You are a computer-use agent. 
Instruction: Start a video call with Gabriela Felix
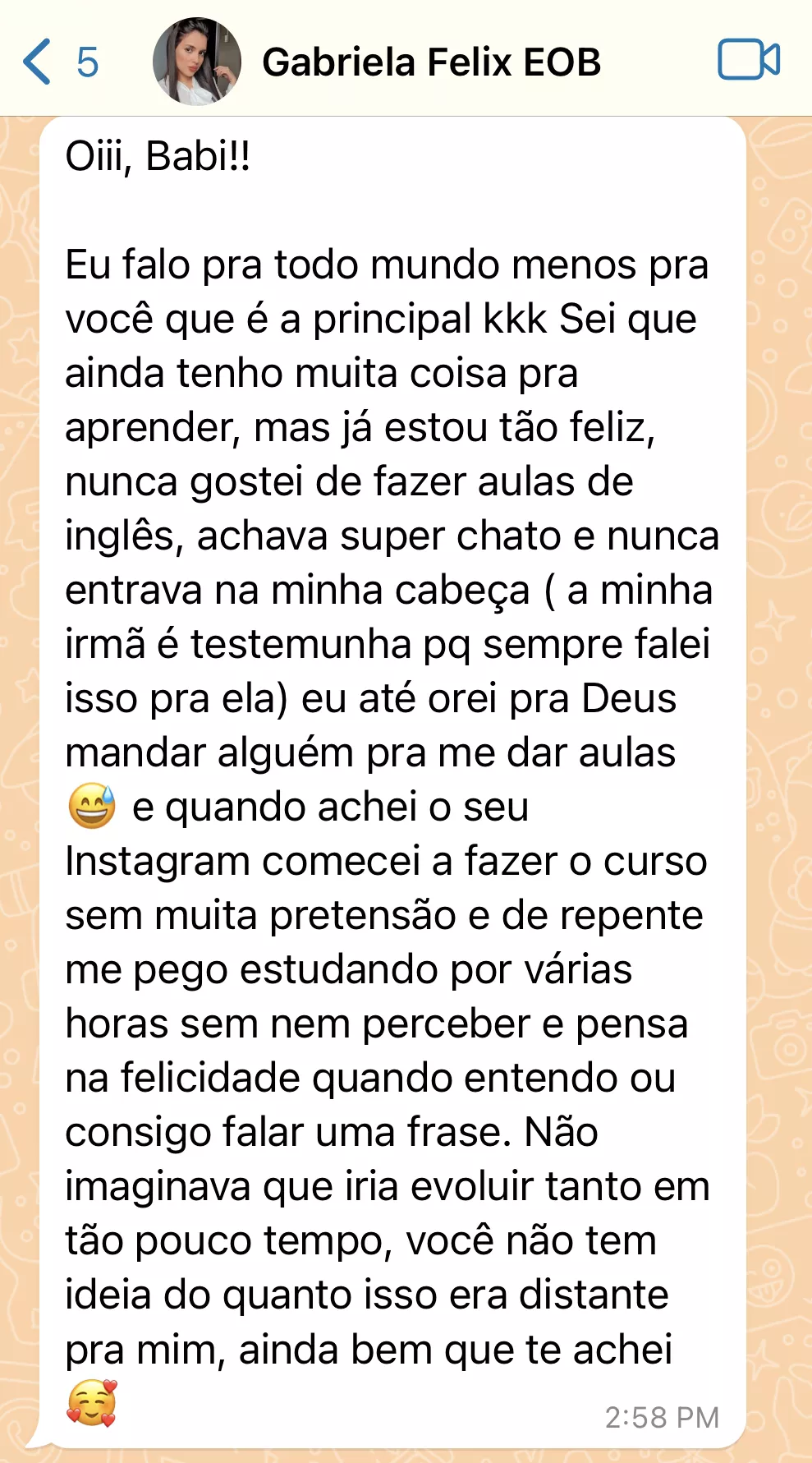pos(748,61)
